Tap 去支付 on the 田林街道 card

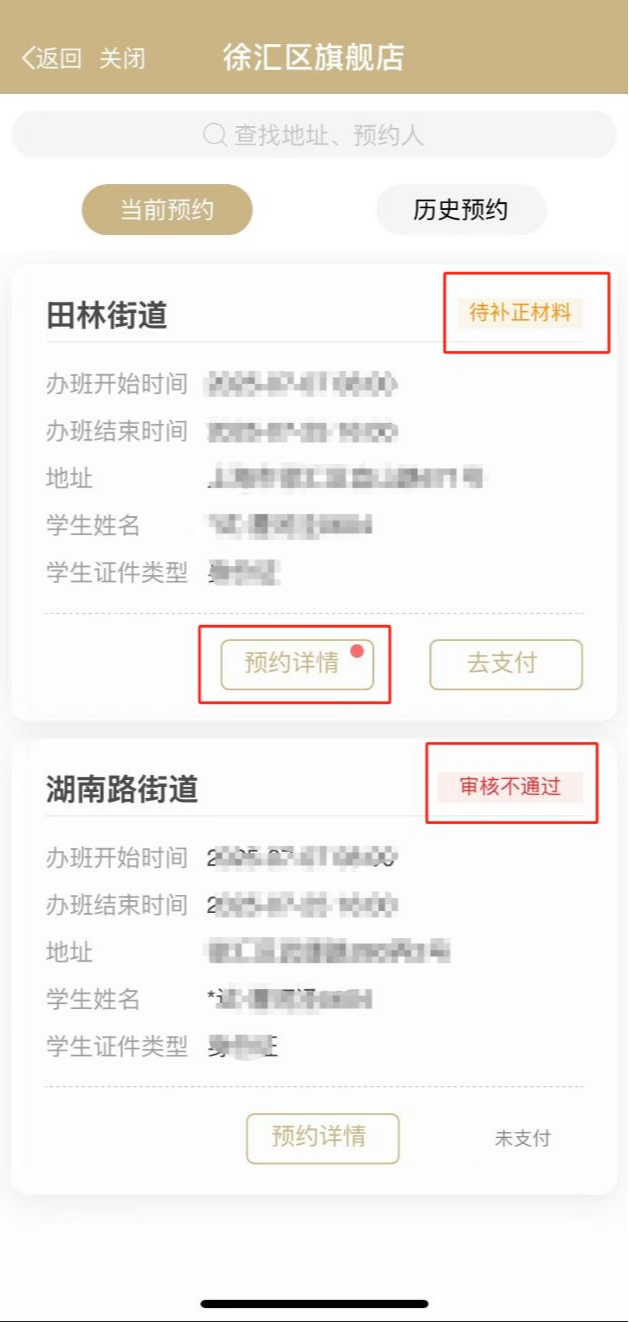coord(505,664)
